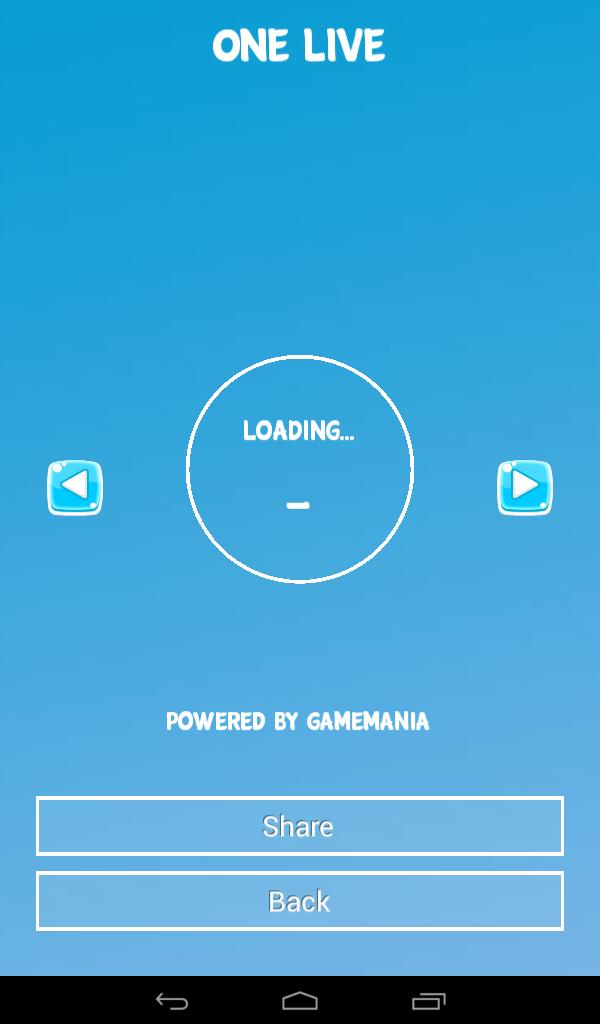Tap the Back button
The width and height of the screenshot is (600, 1024).
300,901
